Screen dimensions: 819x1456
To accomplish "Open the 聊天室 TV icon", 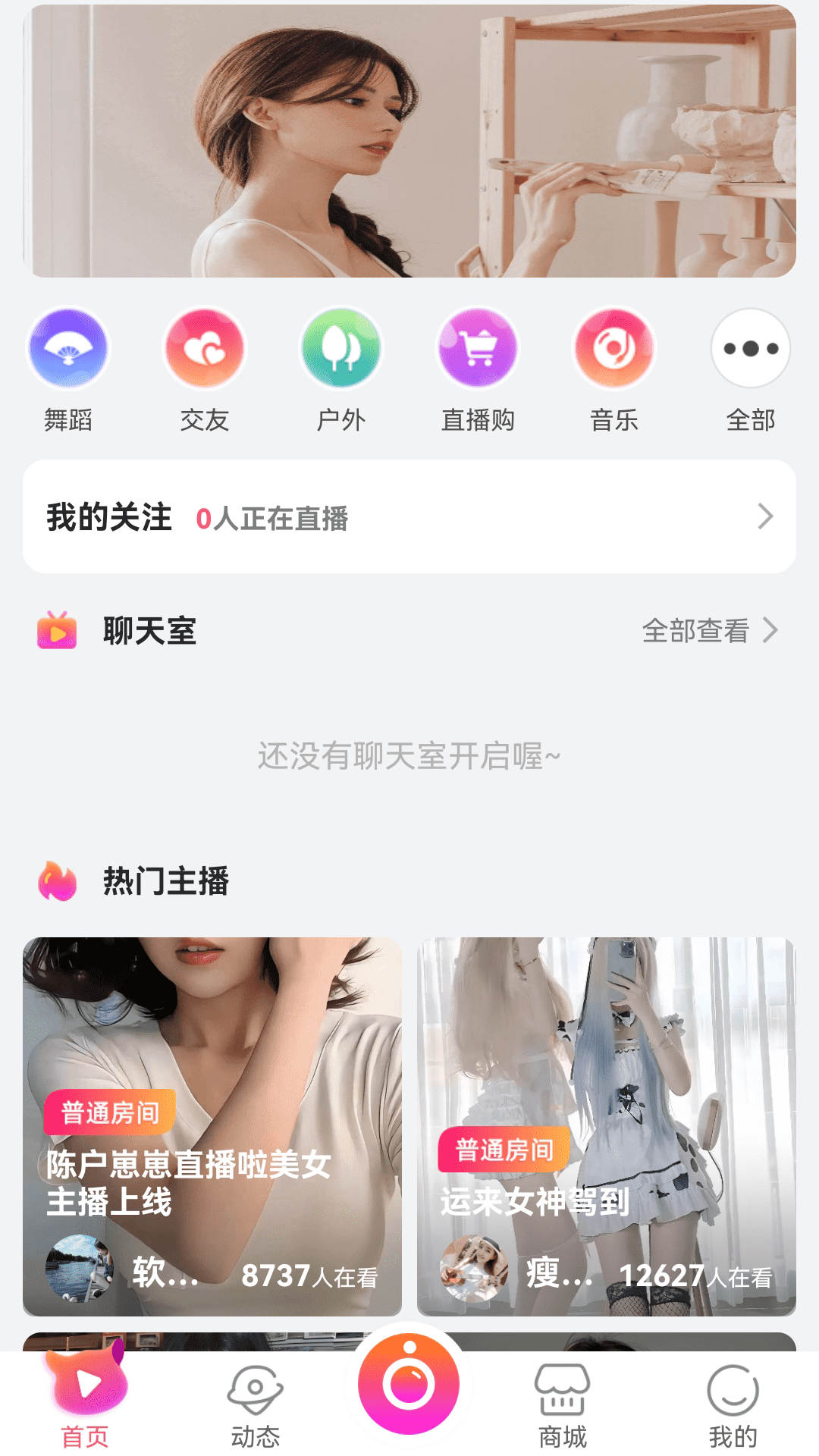I will [58, 632].
